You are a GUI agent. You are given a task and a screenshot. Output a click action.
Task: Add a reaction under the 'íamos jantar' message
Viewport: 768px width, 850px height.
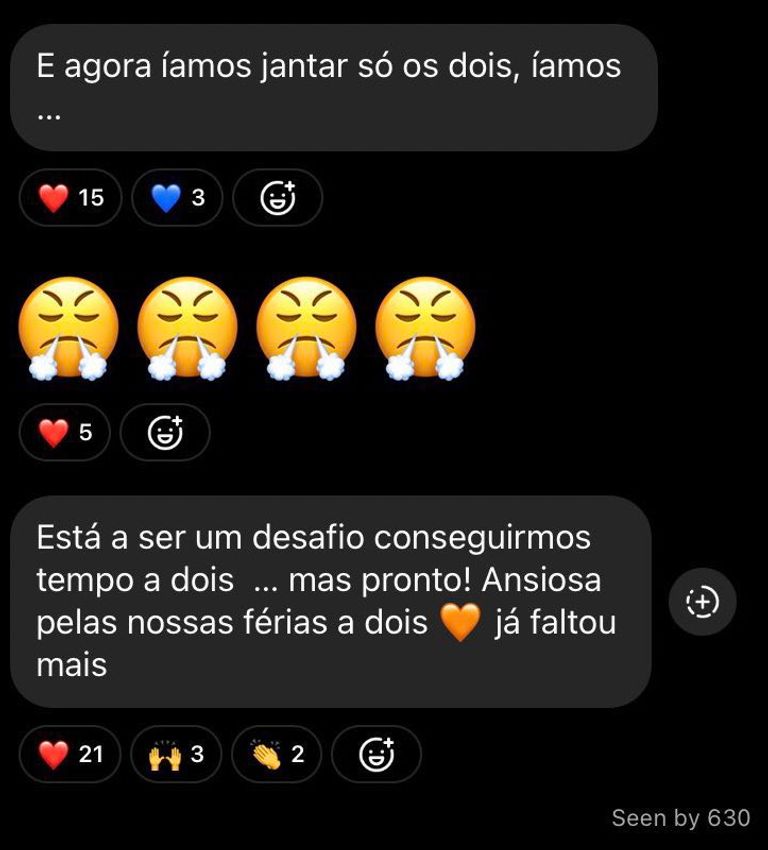pos(277,198)
